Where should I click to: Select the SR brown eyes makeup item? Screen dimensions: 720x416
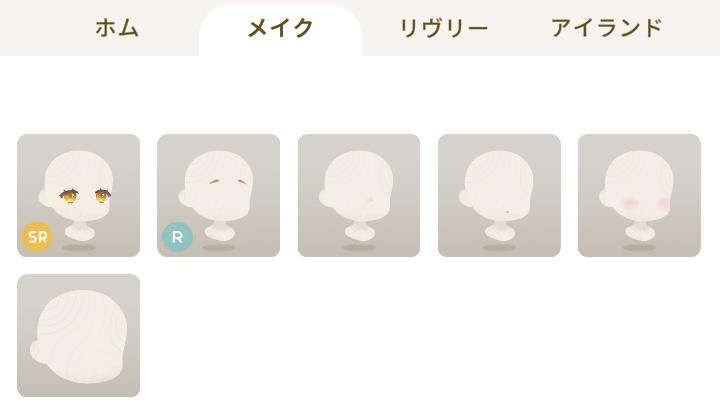[x=78, y=195]
